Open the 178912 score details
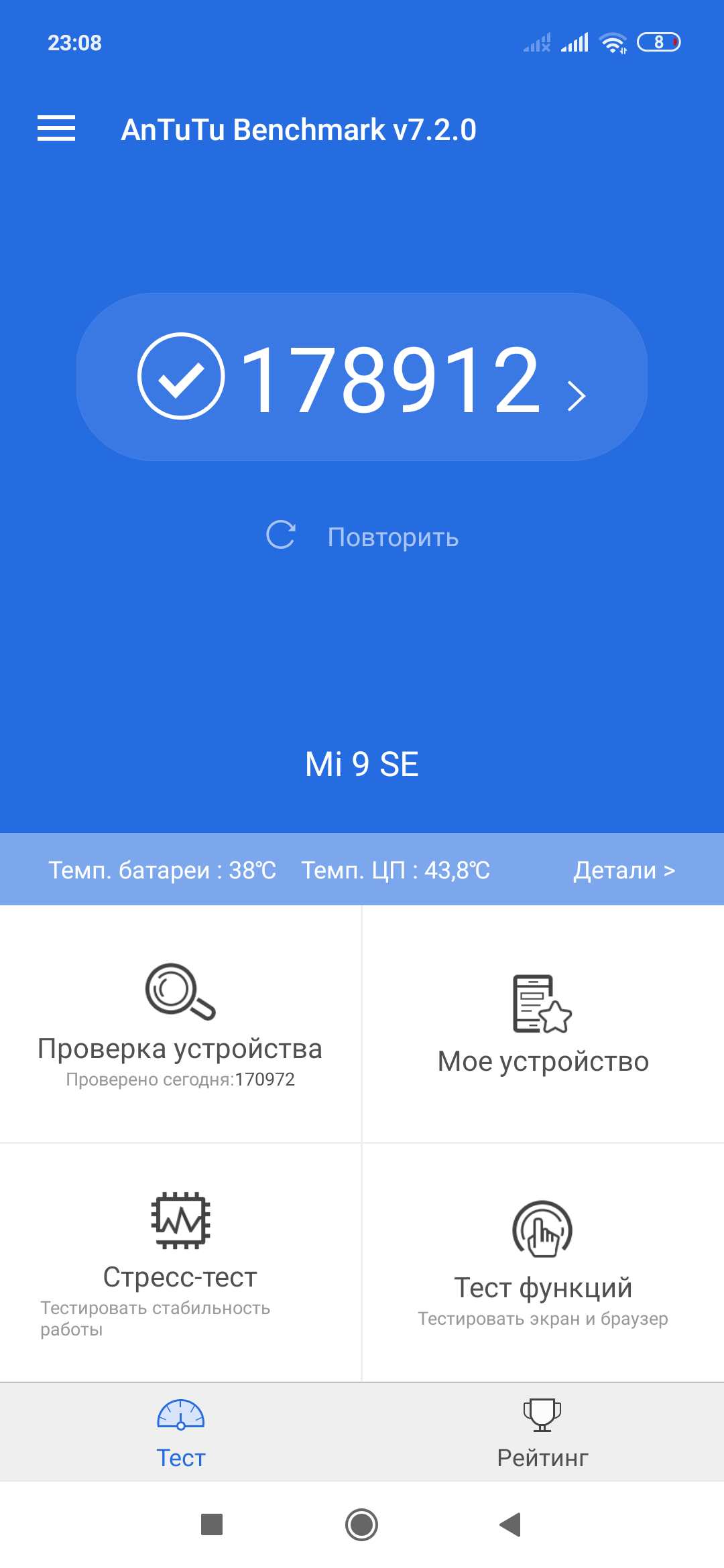The image size is (724, 1568). [362, 377]
